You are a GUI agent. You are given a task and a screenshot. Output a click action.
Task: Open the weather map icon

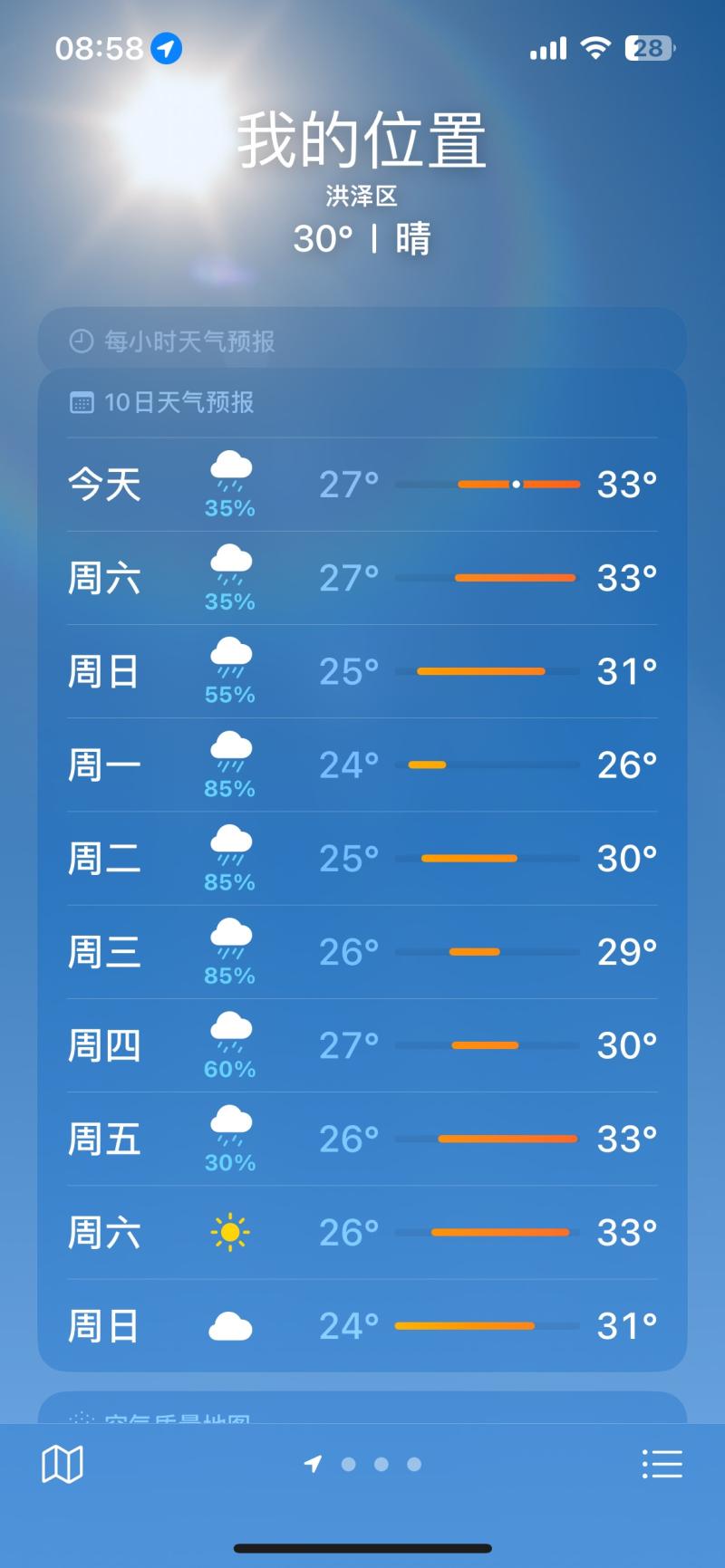(63, 1464)
